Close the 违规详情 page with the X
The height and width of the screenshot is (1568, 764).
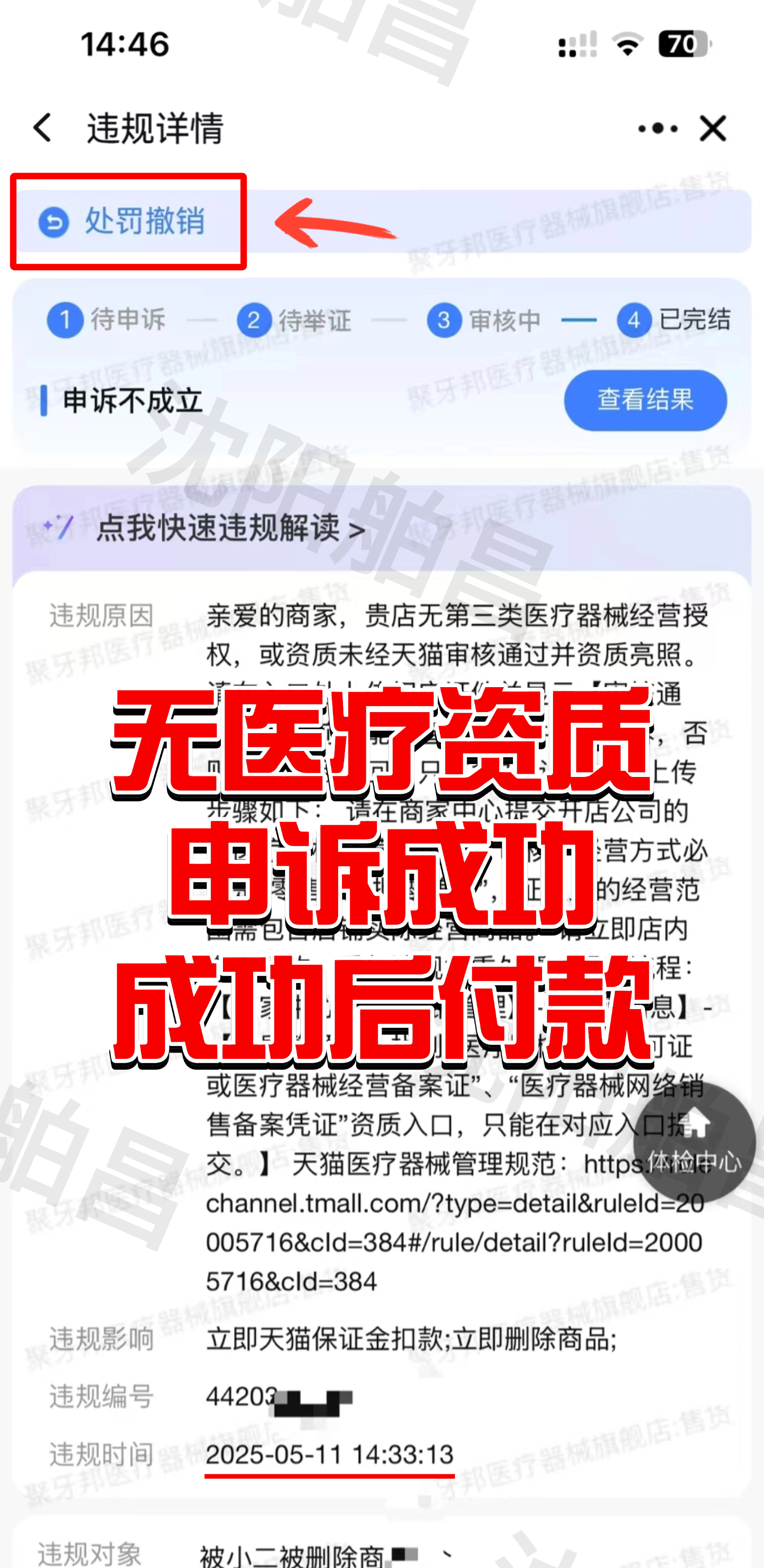click(713, 128)
